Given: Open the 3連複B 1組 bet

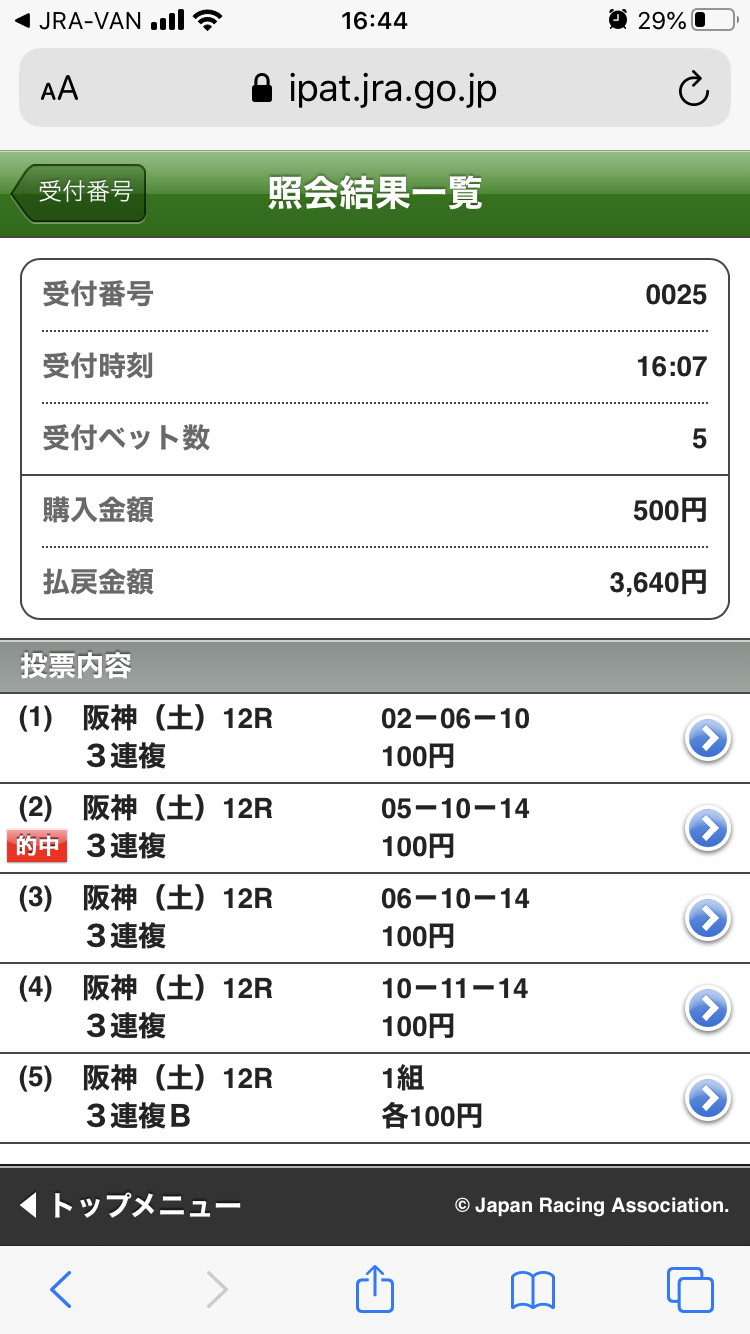Looking at the screenshot, I should pyautogui.click(x=707, y=1098).
